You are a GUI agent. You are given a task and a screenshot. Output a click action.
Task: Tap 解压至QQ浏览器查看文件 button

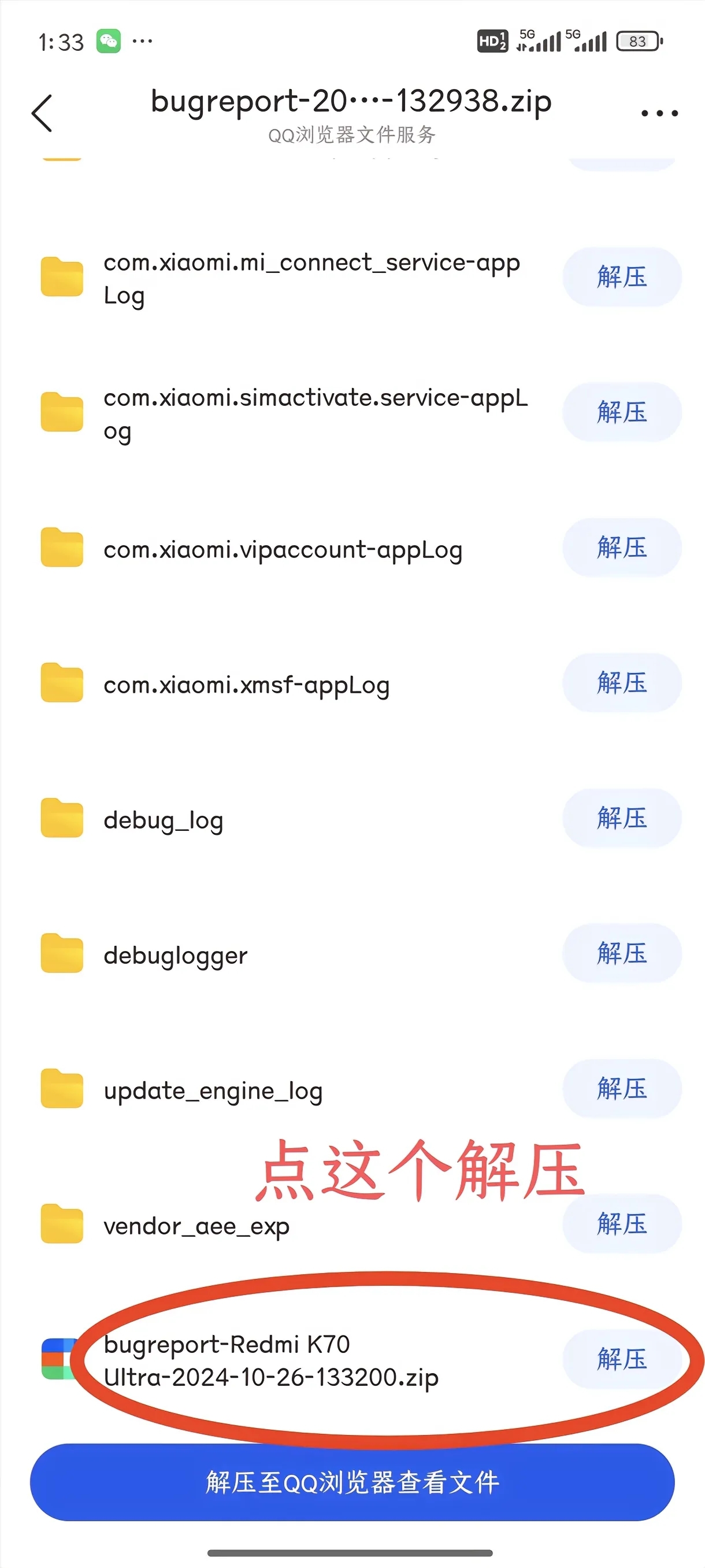pos(352,1482)
